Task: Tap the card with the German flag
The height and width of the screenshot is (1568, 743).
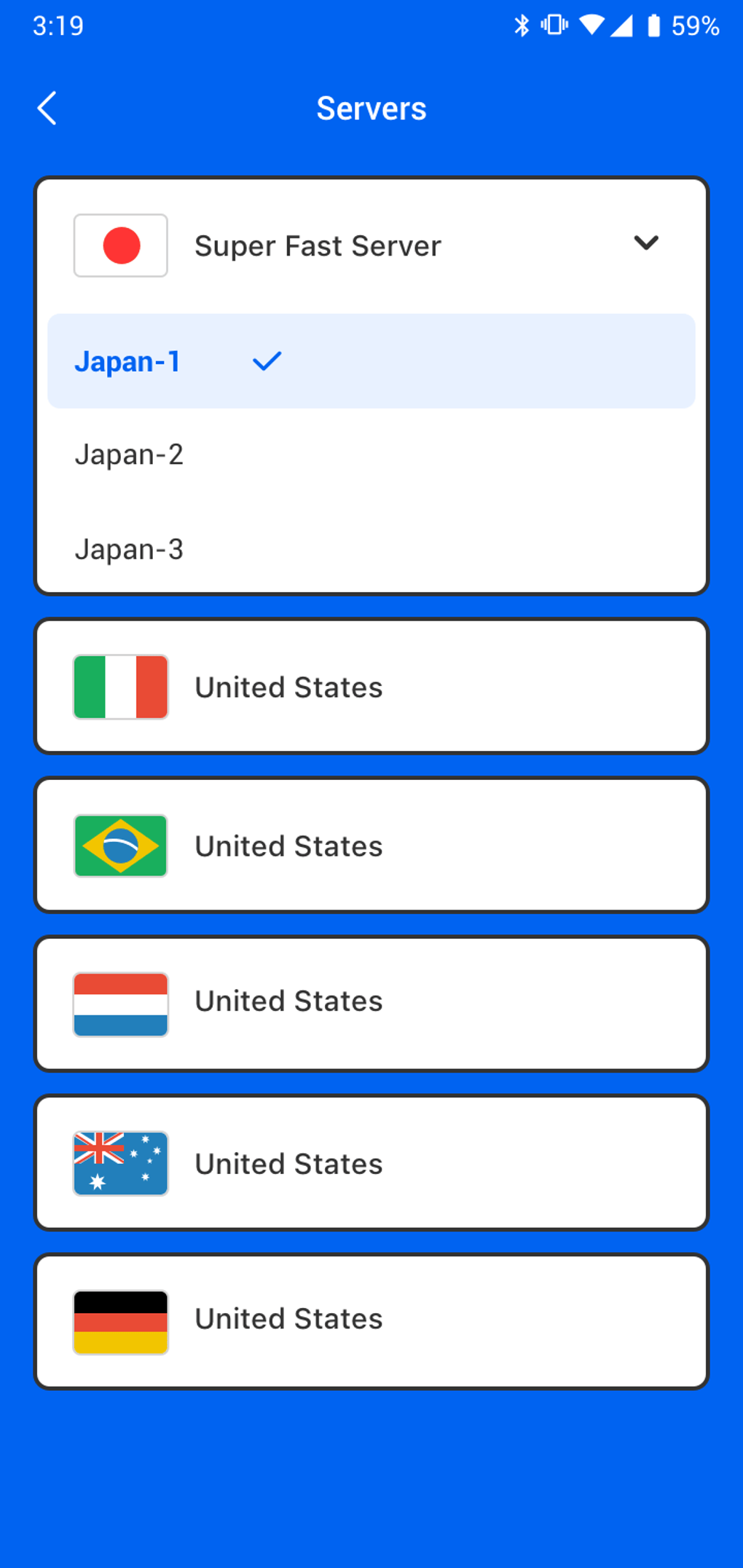Action: pos(371,1321)
